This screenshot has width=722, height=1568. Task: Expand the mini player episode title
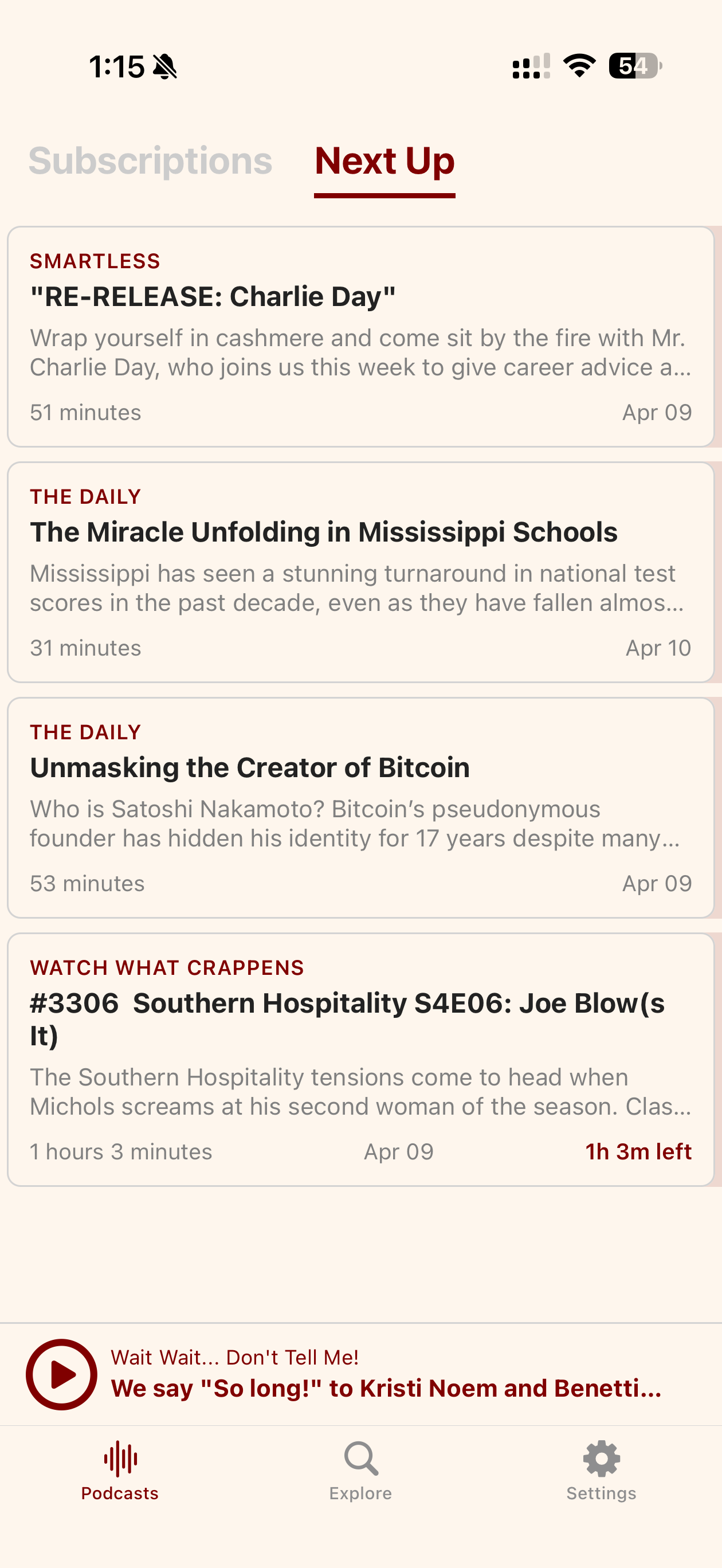coord(386,1388)
